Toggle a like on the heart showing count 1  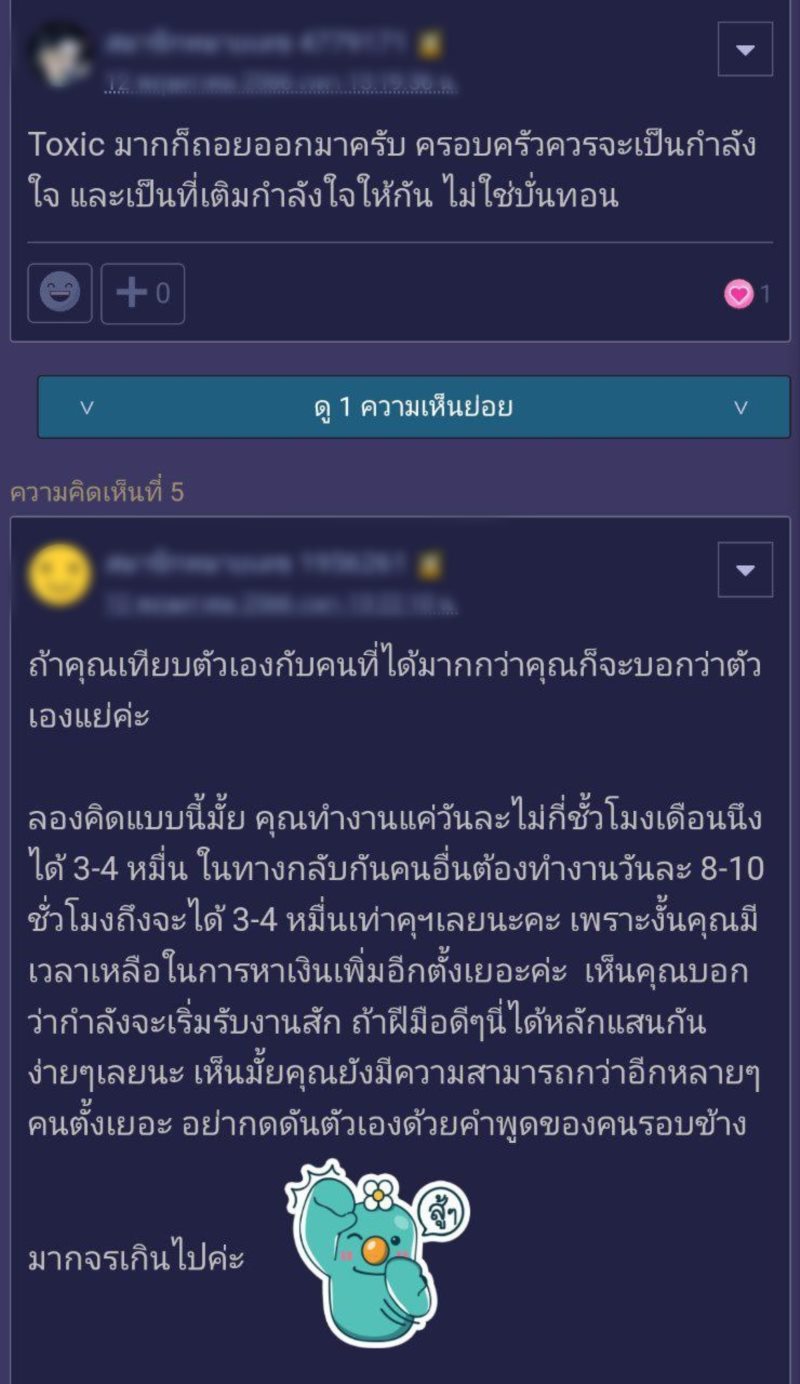pyautogui.click(x=739, y=293)
